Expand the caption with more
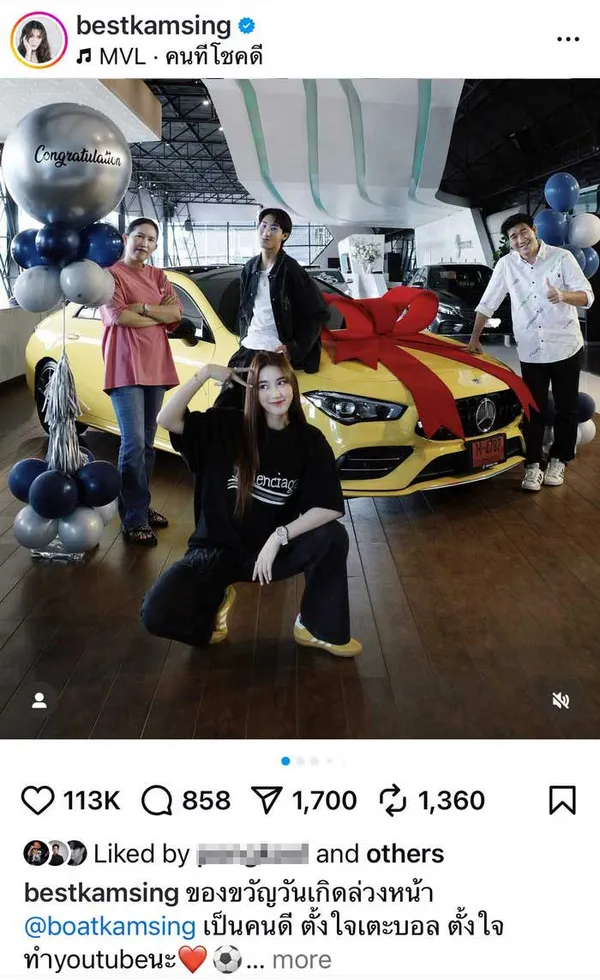600x980 pixels. pos(301,960)
